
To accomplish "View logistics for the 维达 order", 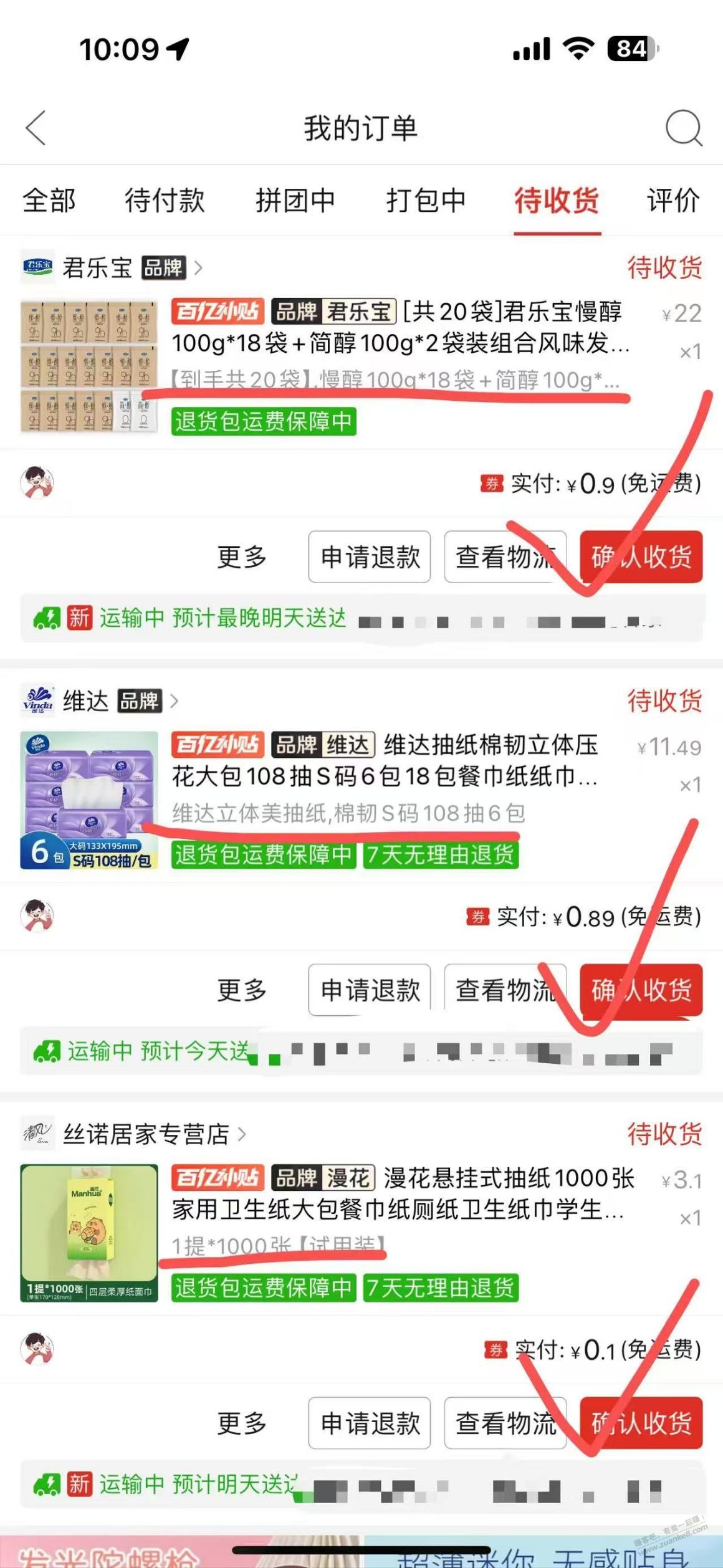I will click(x=505, y=990).
